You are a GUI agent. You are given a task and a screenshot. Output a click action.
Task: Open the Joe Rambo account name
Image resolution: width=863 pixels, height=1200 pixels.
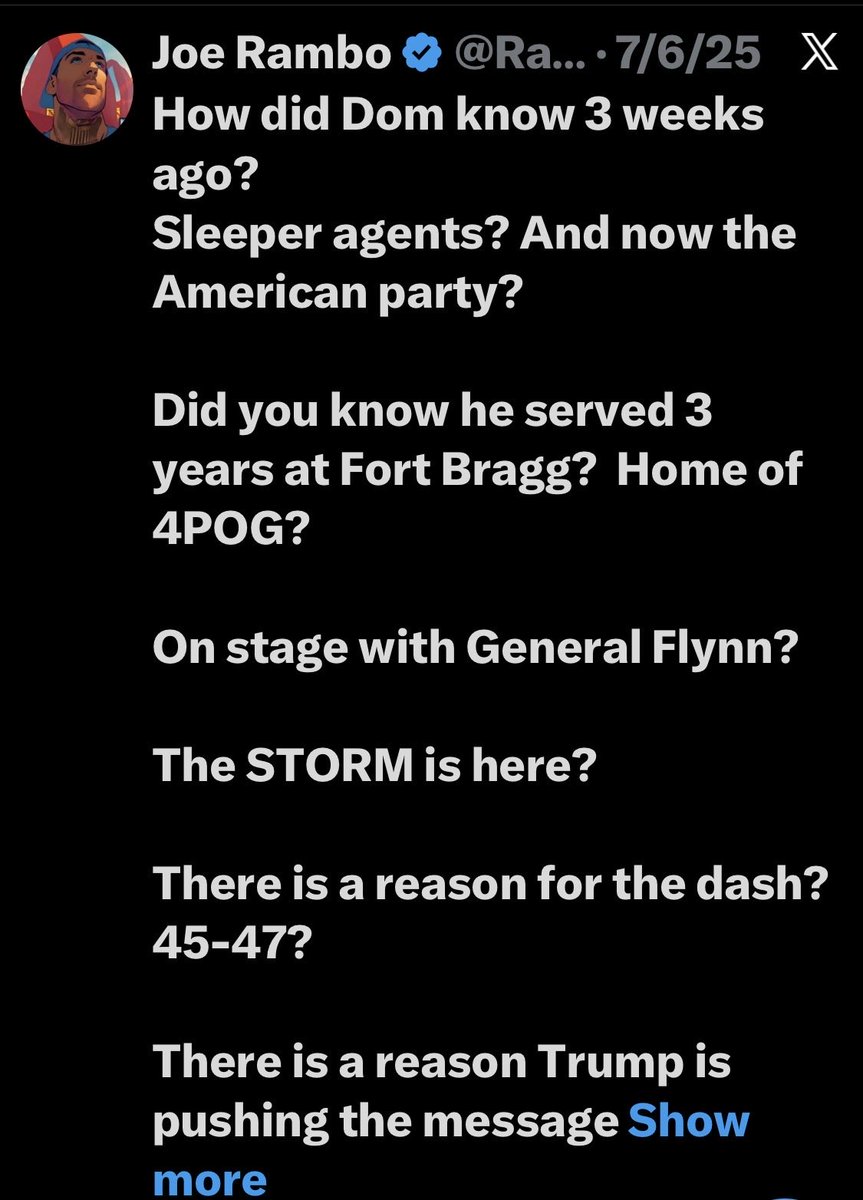pyautogui.click(x=272, y=56)
